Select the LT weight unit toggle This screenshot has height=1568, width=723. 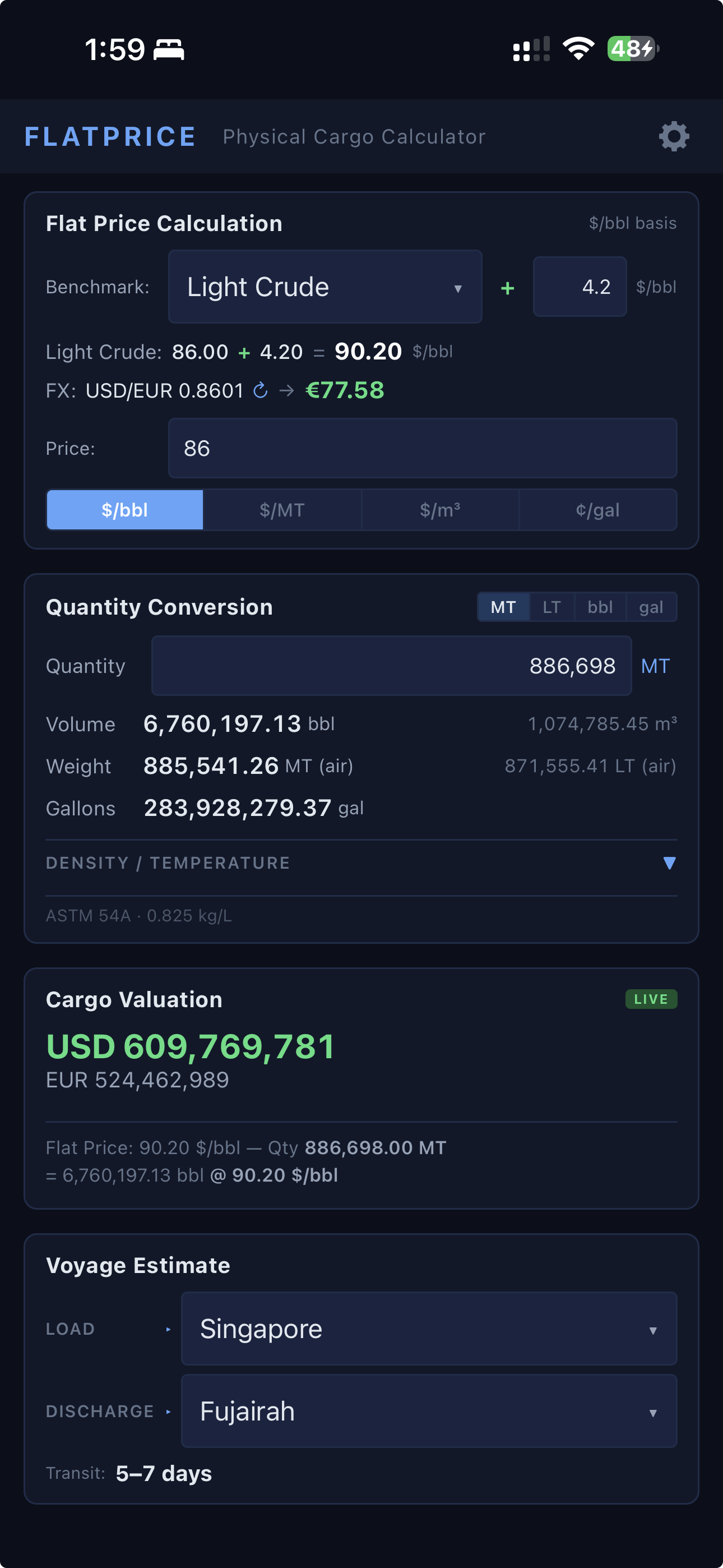(x=551, y=606)
